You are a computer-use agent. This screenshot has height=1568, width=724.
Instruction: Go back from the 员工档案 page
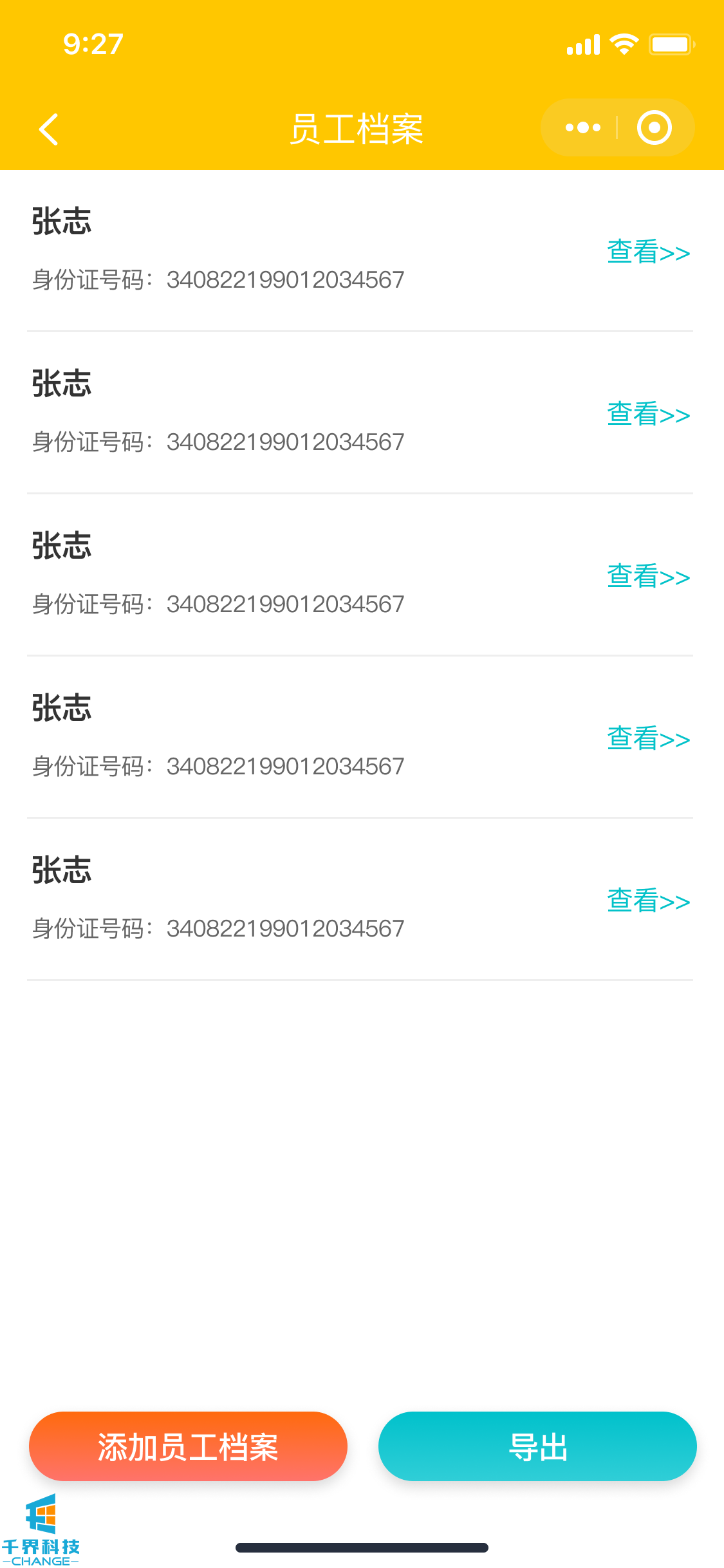(49, 129)
